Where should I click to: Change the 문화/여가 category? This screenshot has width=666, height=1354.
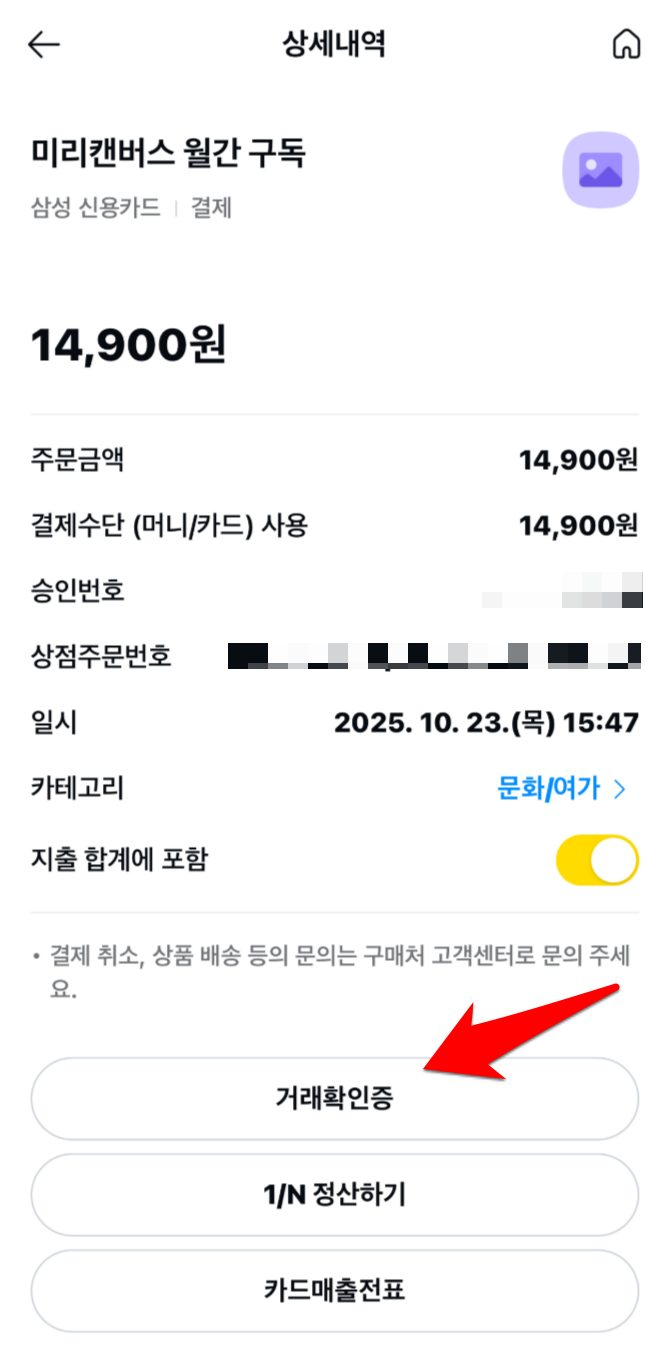[562, 789]
